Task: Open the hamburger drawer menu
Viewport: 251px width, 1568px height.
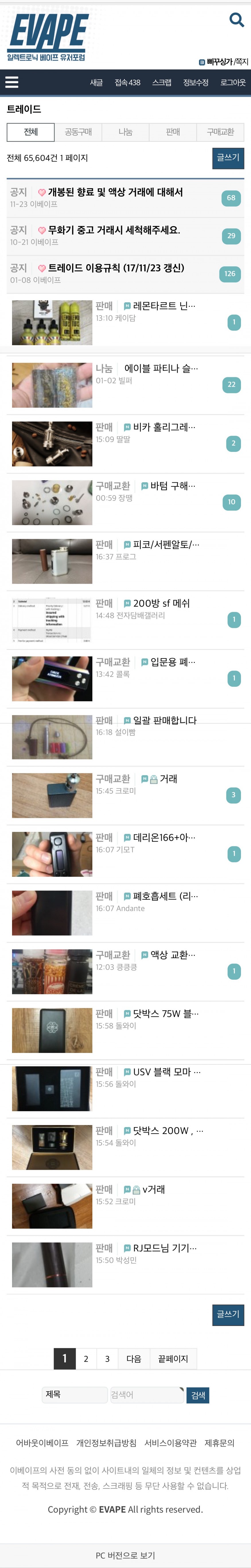Action: point(11,82)
